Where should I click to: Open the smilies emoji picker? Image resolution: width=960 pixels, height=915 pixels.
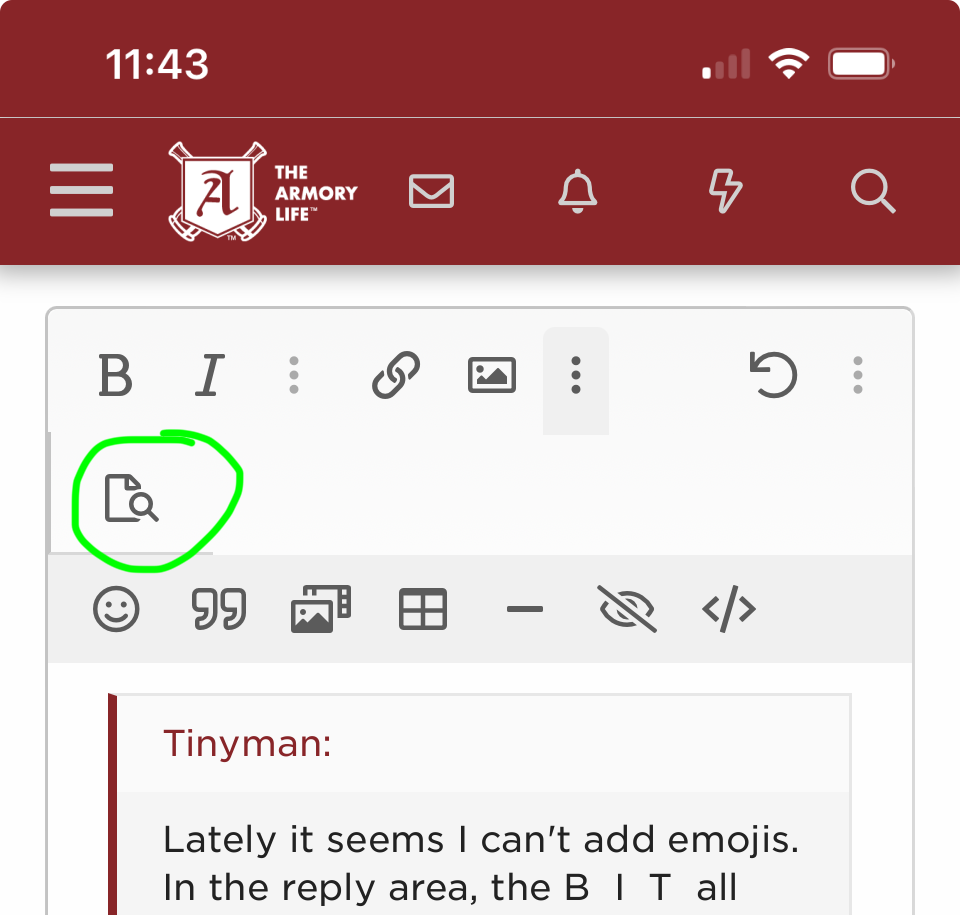coord(116,609)
